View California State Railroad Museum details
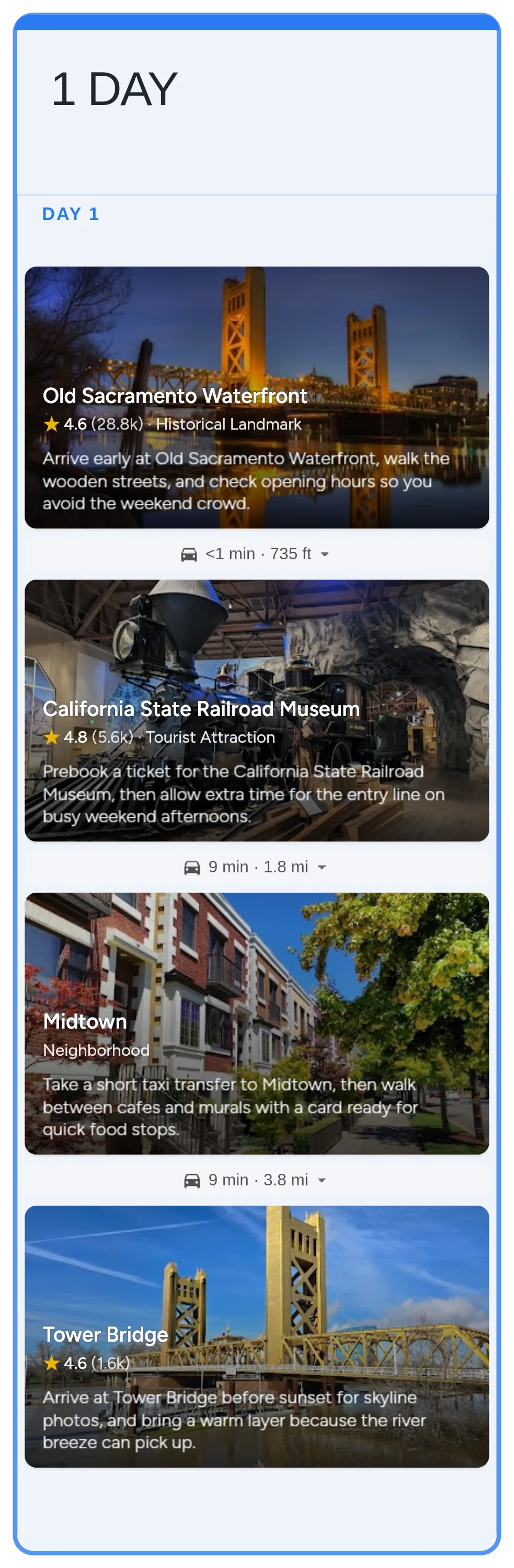 point(256,710)
